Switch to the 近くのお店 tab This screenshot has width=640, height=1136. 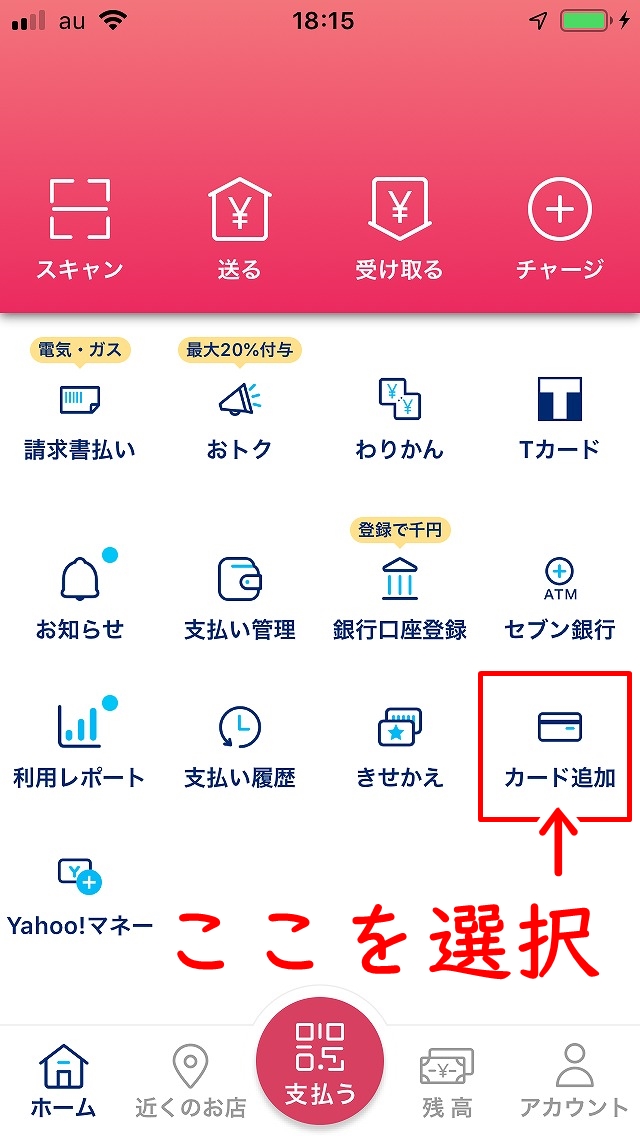[x=191, y=1081]
